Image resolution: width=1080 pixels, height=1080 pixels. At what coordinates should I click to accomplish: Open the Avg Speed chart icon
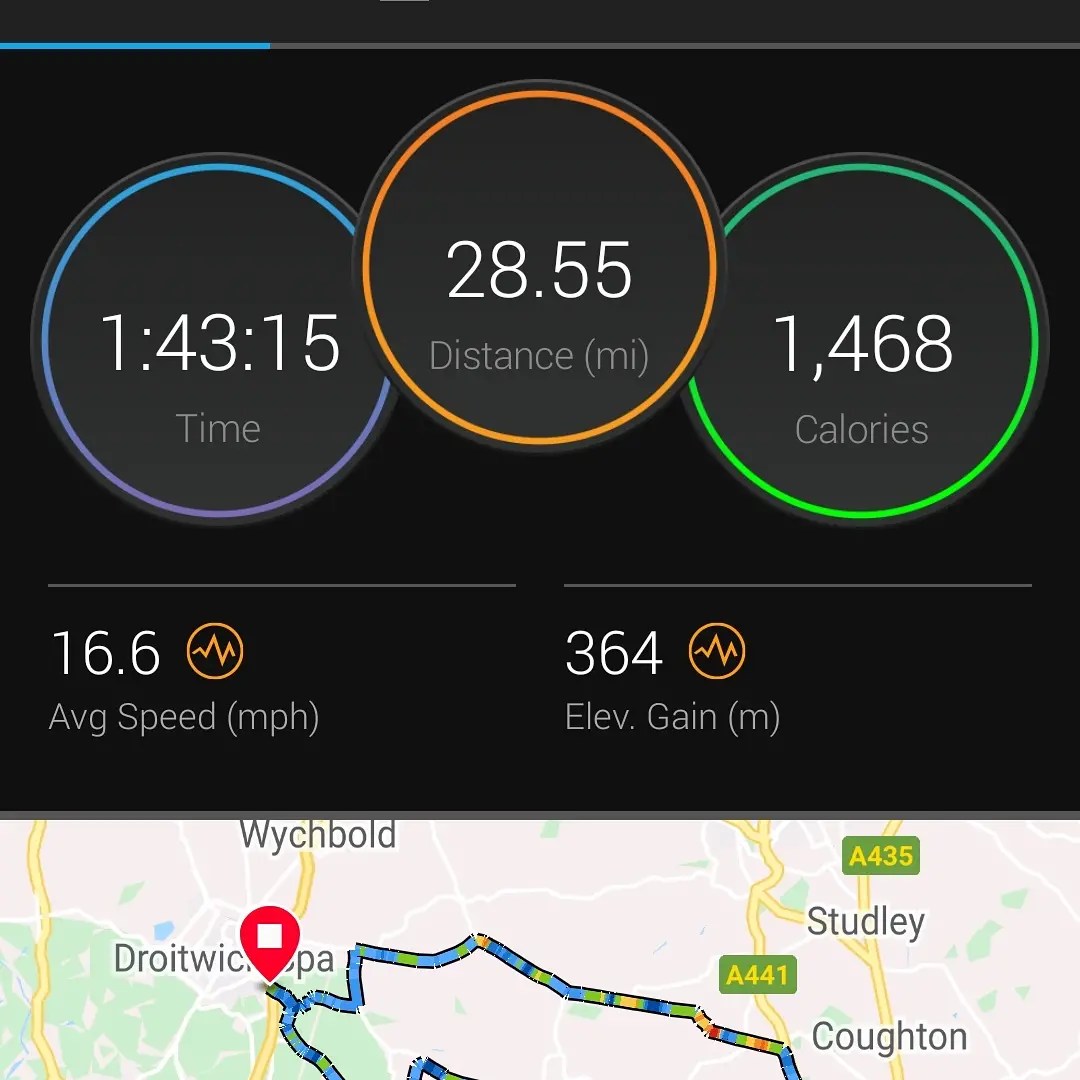[215, 652]
